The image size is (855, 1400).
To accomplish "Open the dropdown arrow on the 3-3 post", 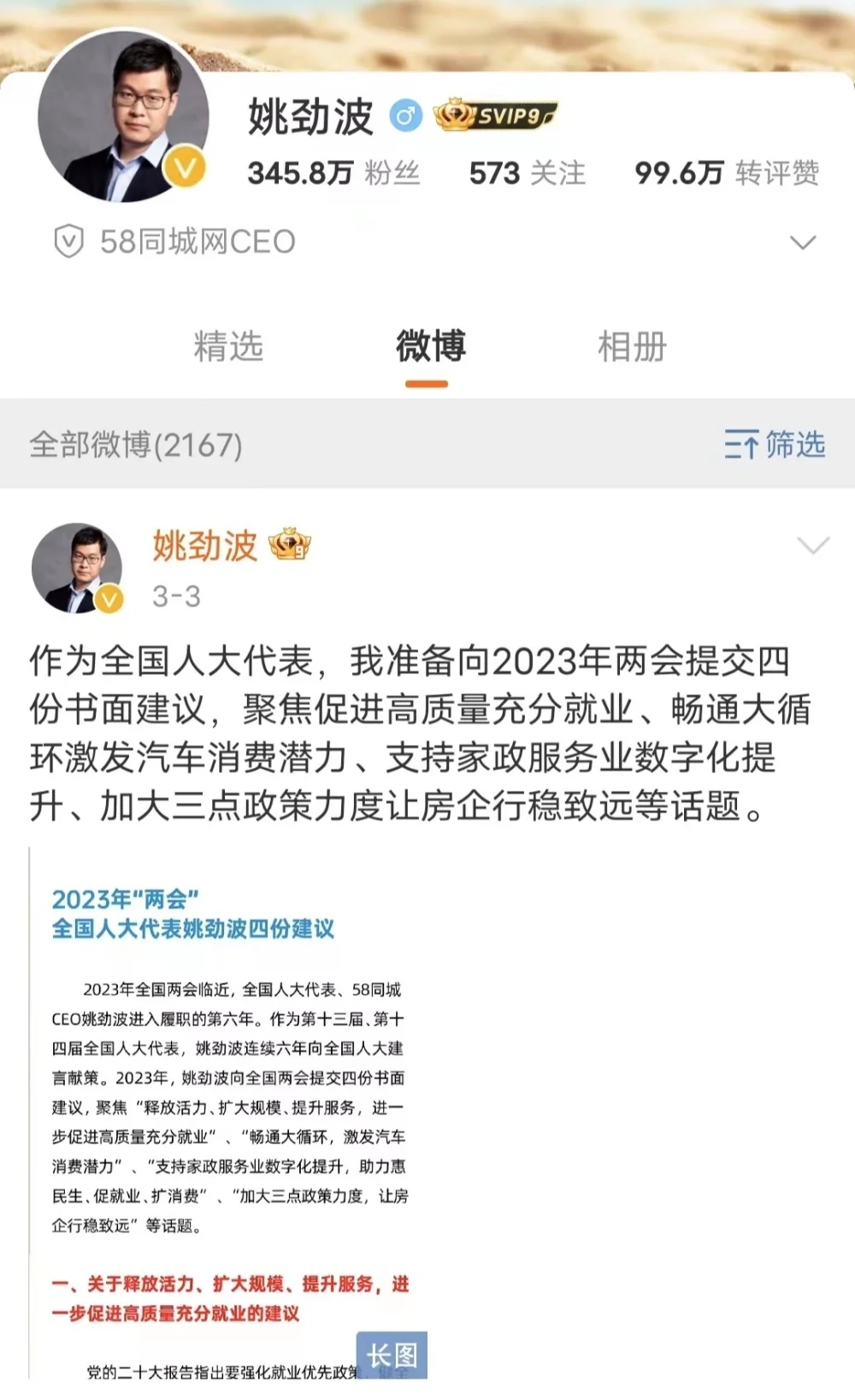I will pyautogui.click(x=812, y=545).
